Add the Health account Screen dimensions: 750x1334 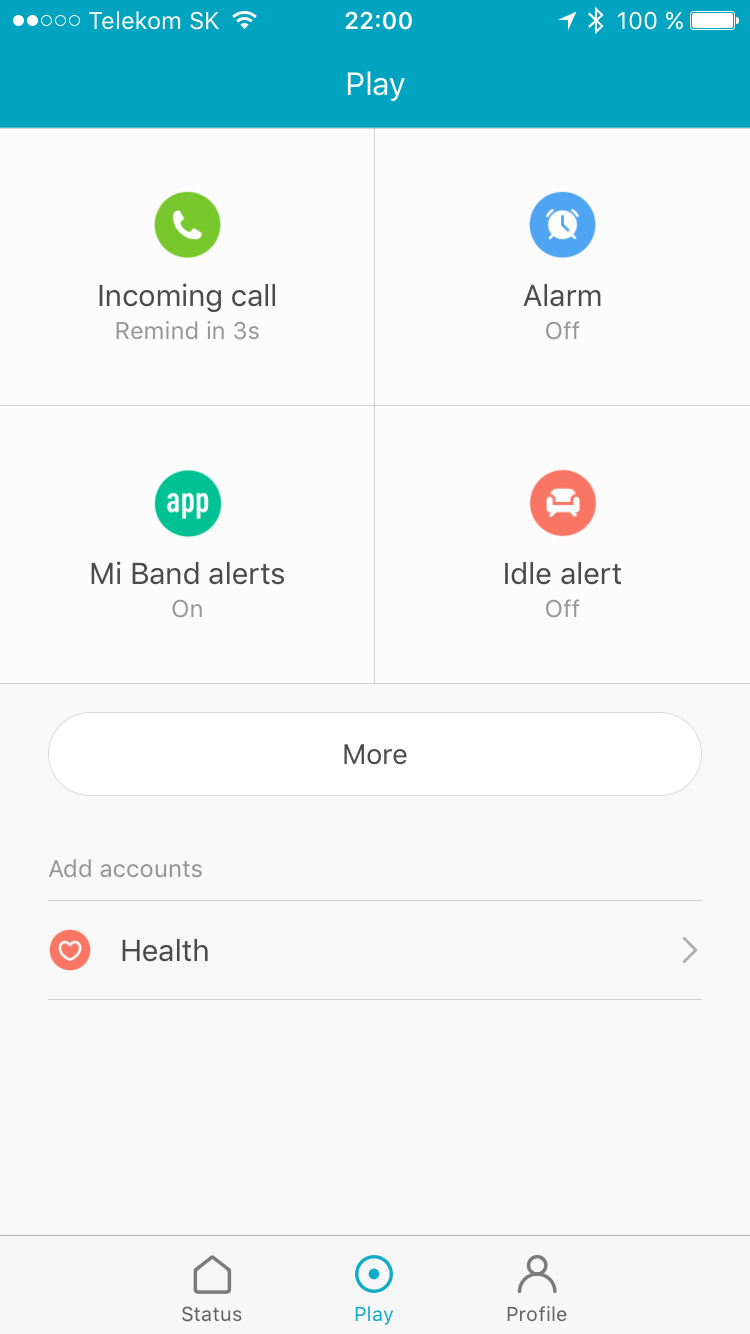[x=375, y=950]
